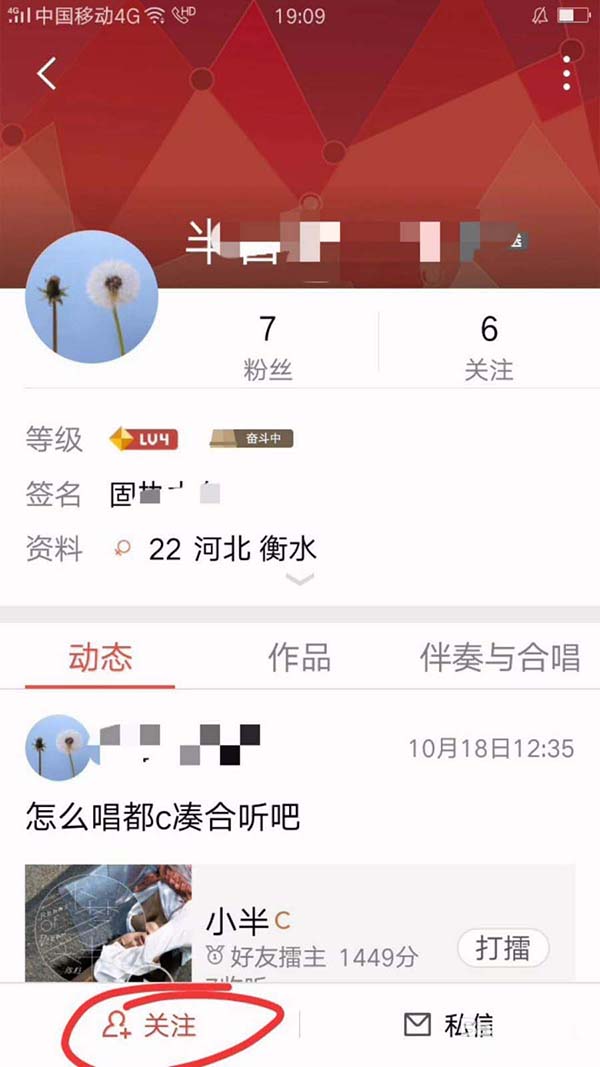Image resolution: width=600 pixels, height=1067 pixels.
Task: Open the three-dot overflow menu
Action: click(x=567, y=73)
